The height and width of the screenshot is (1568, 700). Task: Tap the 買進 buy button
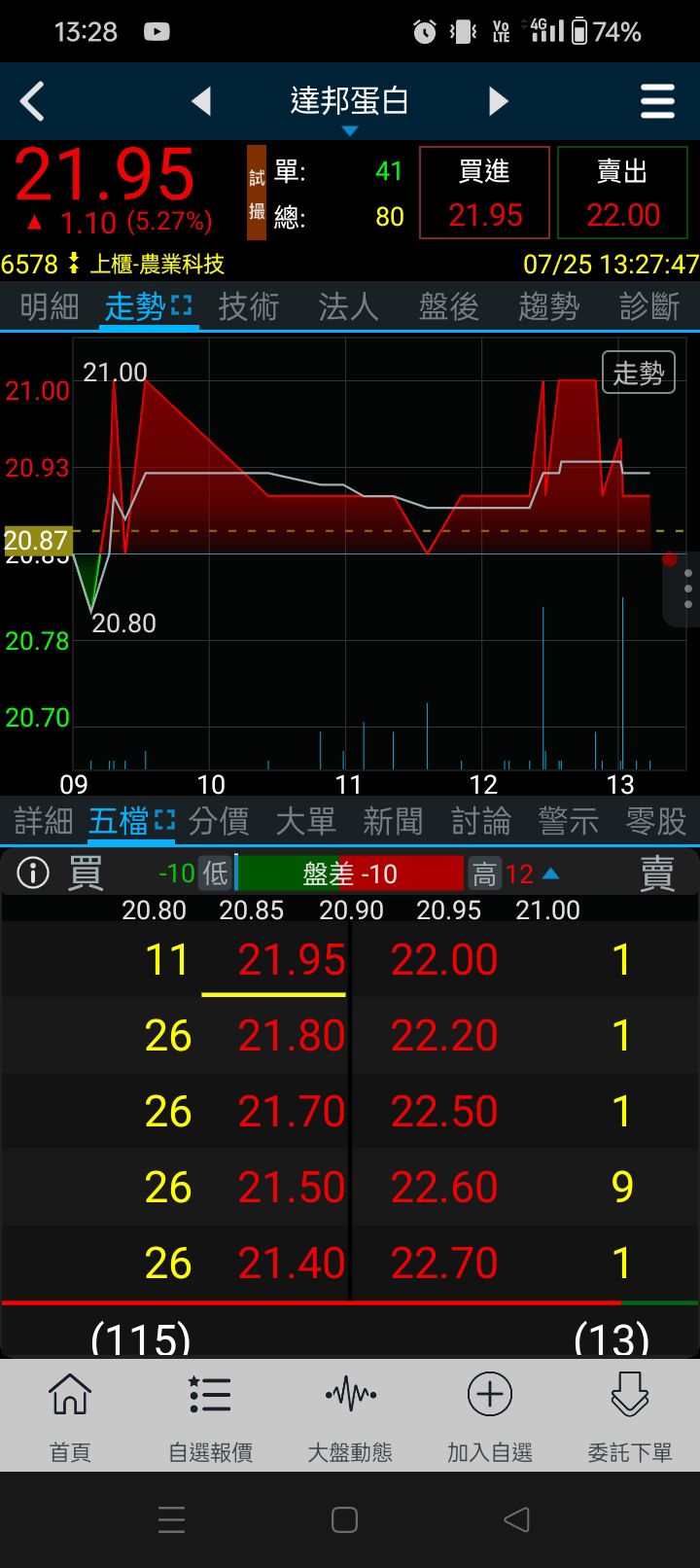click(484, 193)
